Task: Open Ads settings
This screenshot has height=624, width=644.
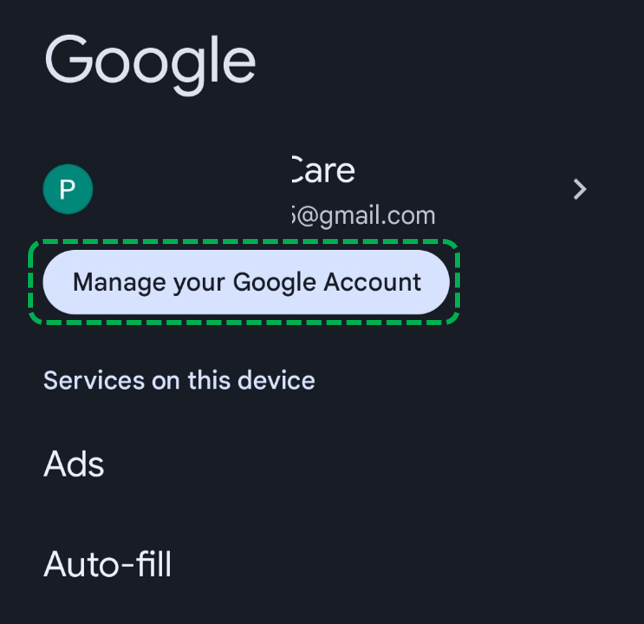Action: [74, 464]
